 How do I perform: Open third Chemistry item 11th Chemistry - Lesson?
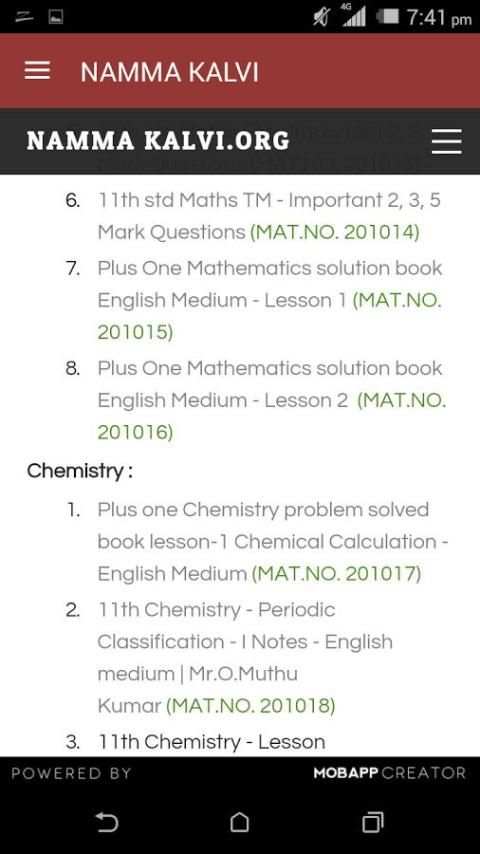[x=211, y=741]
